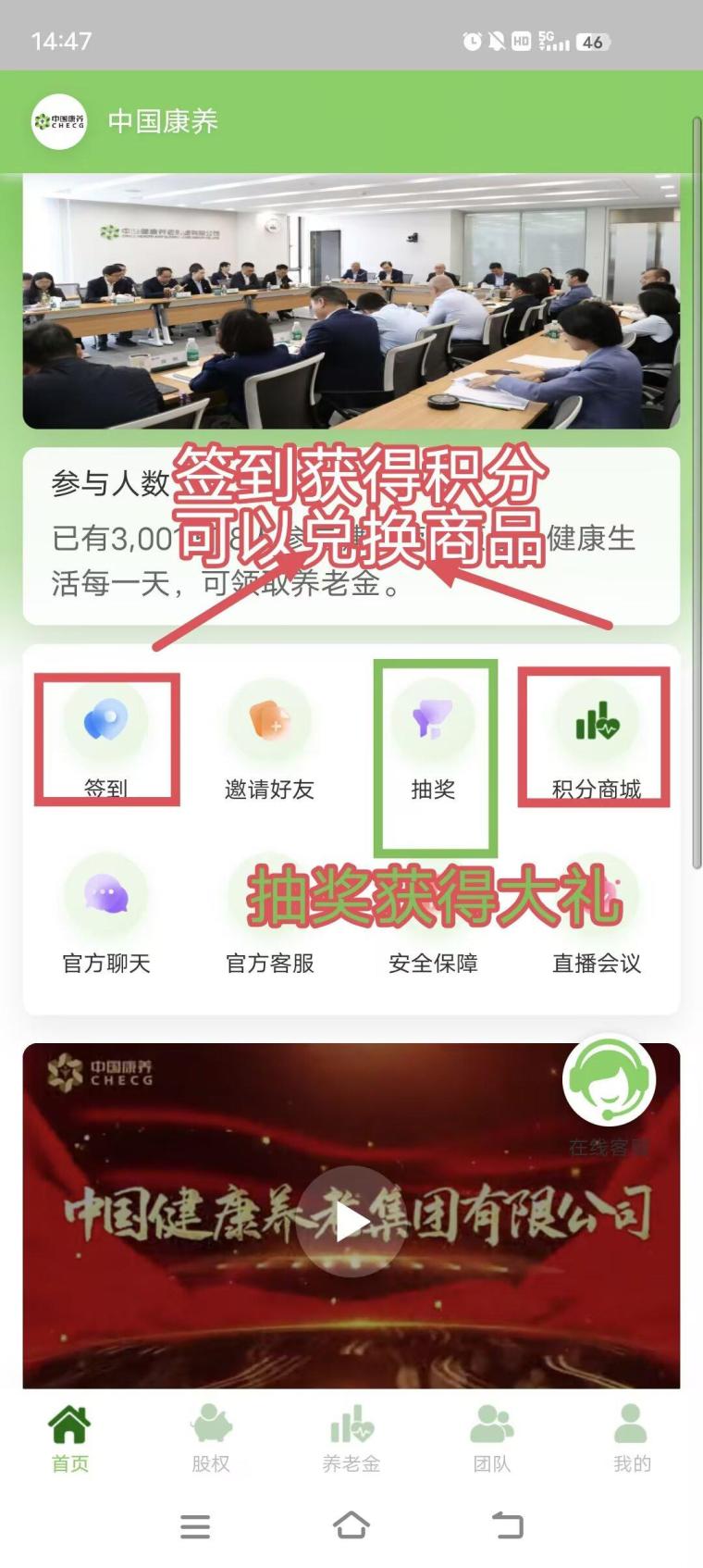Go back using system back button
Image resolution: width=703 pixels, height=1568 pixels.
click(x=507, y=1524)
